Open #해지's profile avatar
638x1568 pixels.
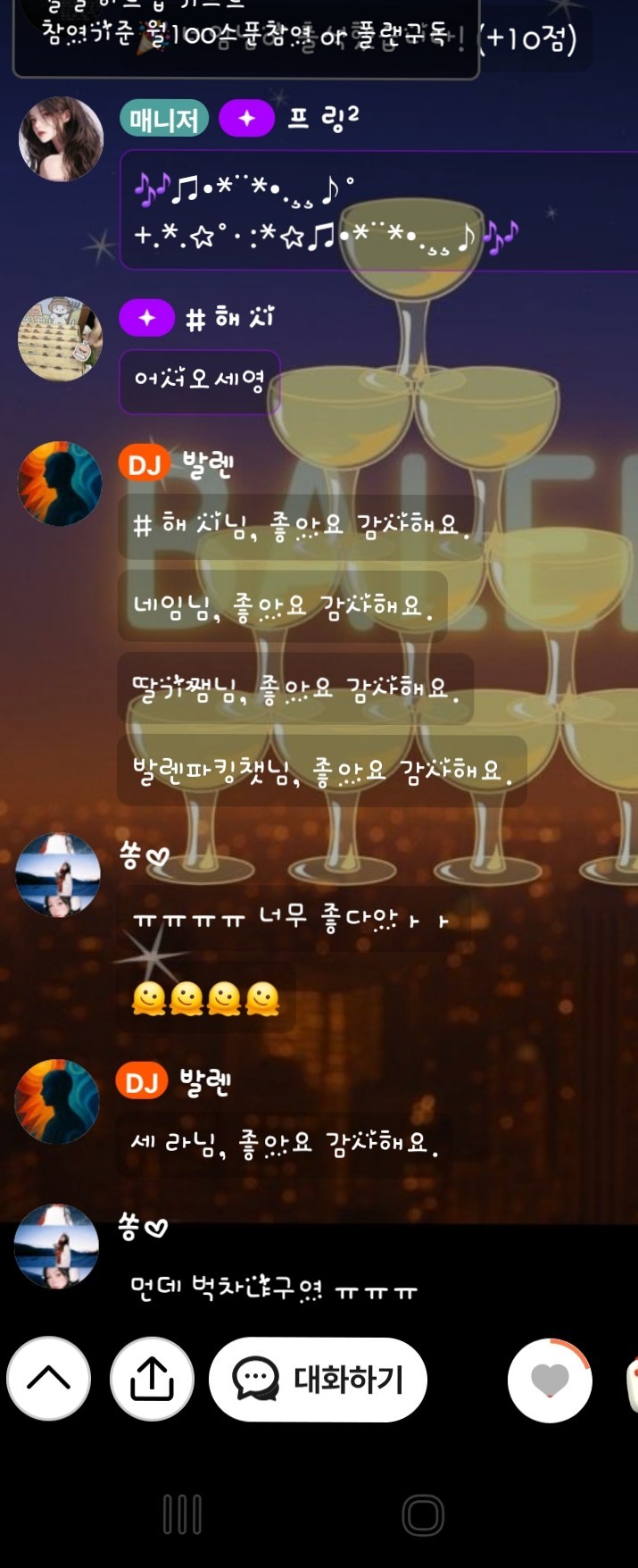click(60, 339)
